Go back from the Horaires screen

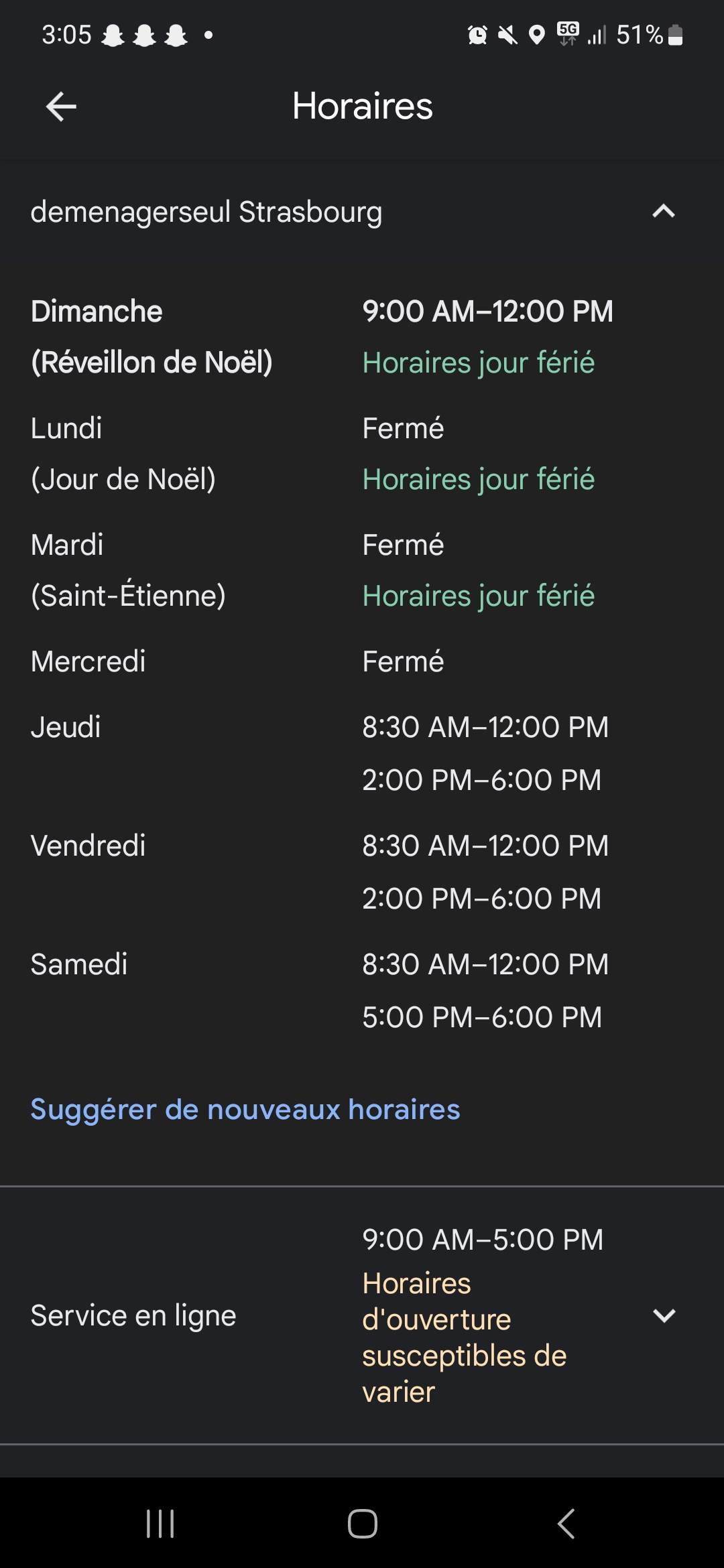point(61,107)
